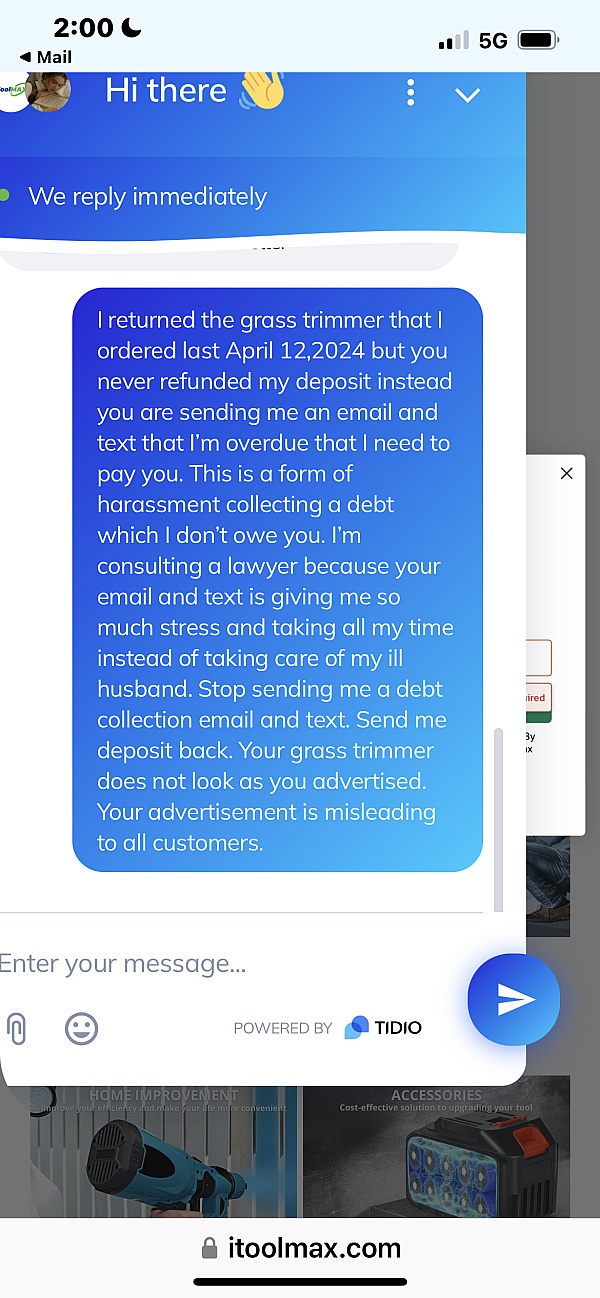Open the emoji picker
Viewport: 600px width, 1298px height.
click(x=81, y=1028)
